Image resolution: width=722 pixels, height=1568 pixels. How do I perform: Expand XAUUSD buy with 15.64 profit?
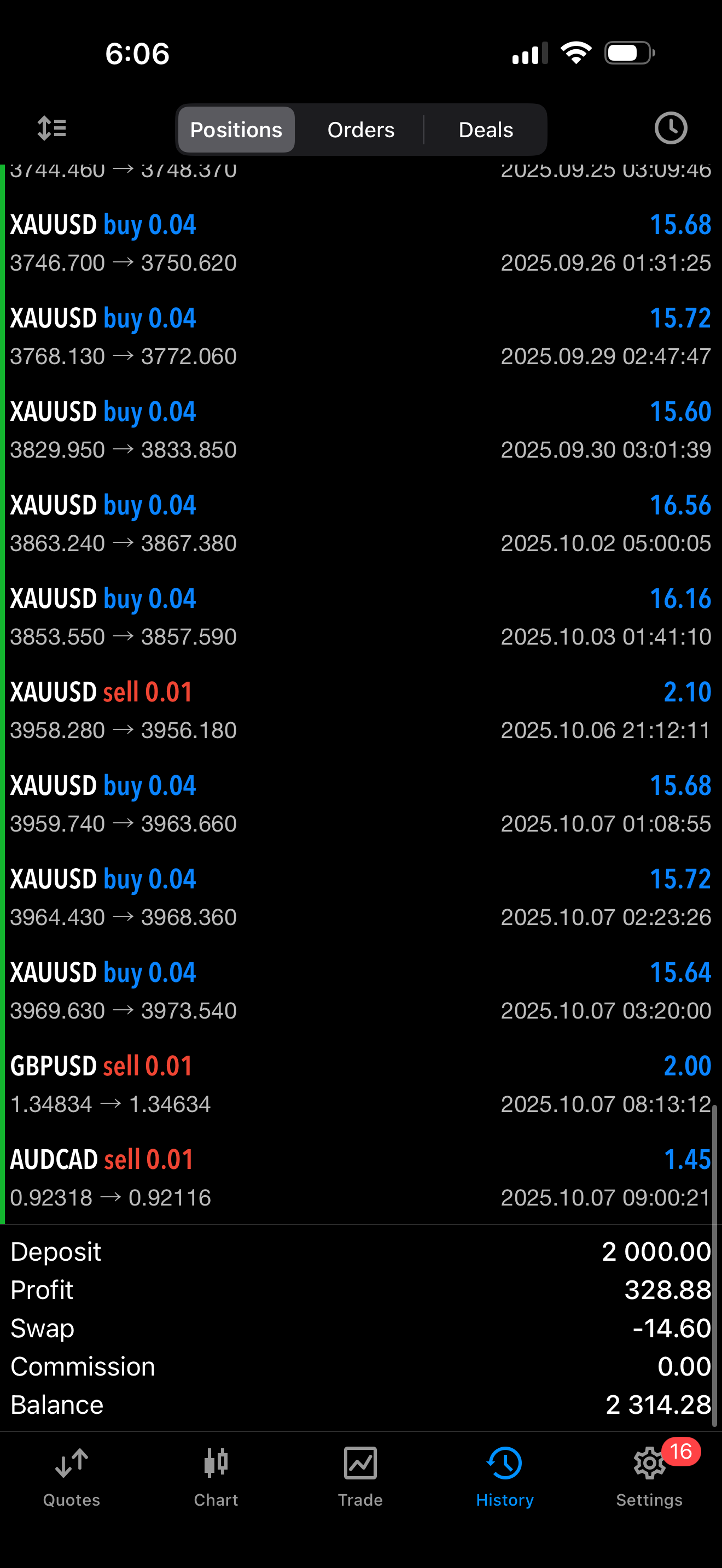(x=360, y=991)
